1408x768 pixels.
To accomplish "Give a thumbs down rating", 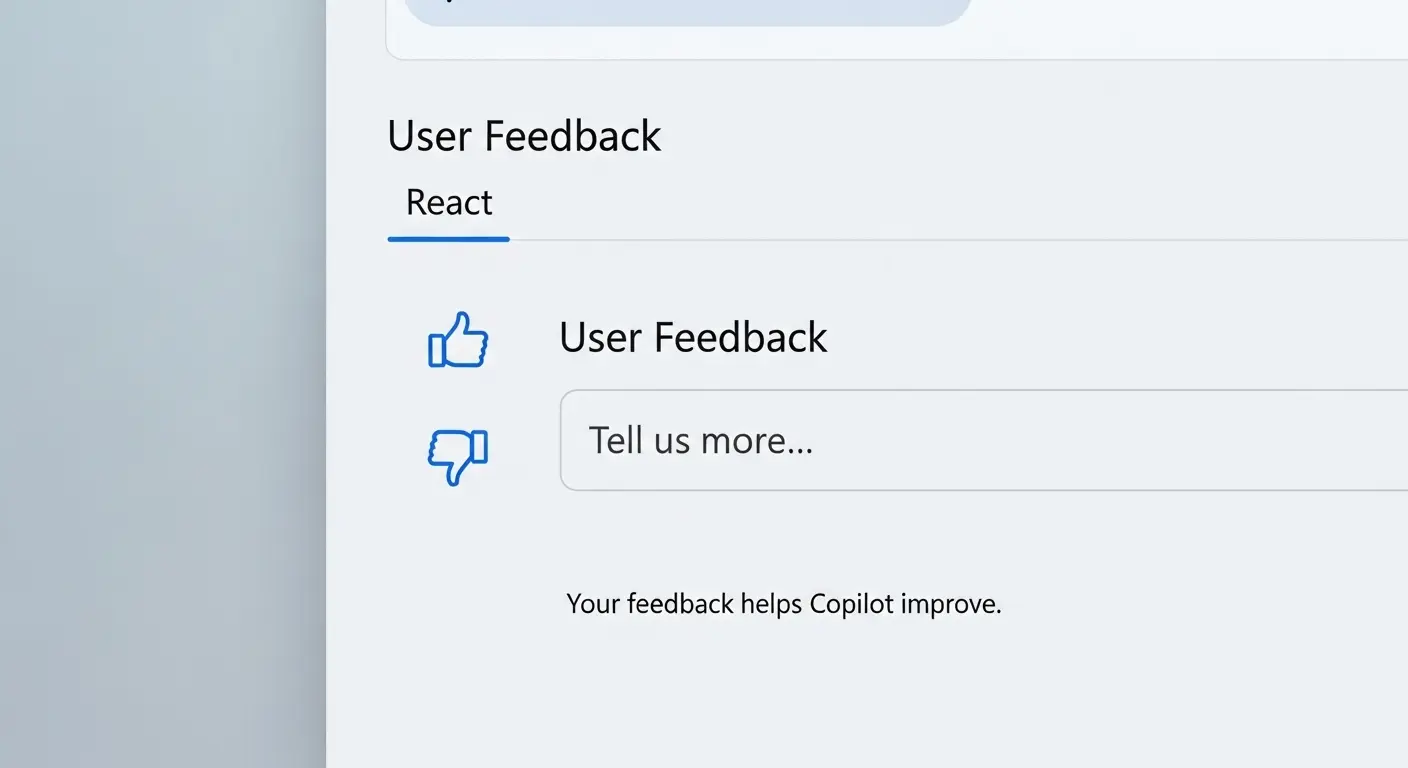I will 458,457.
